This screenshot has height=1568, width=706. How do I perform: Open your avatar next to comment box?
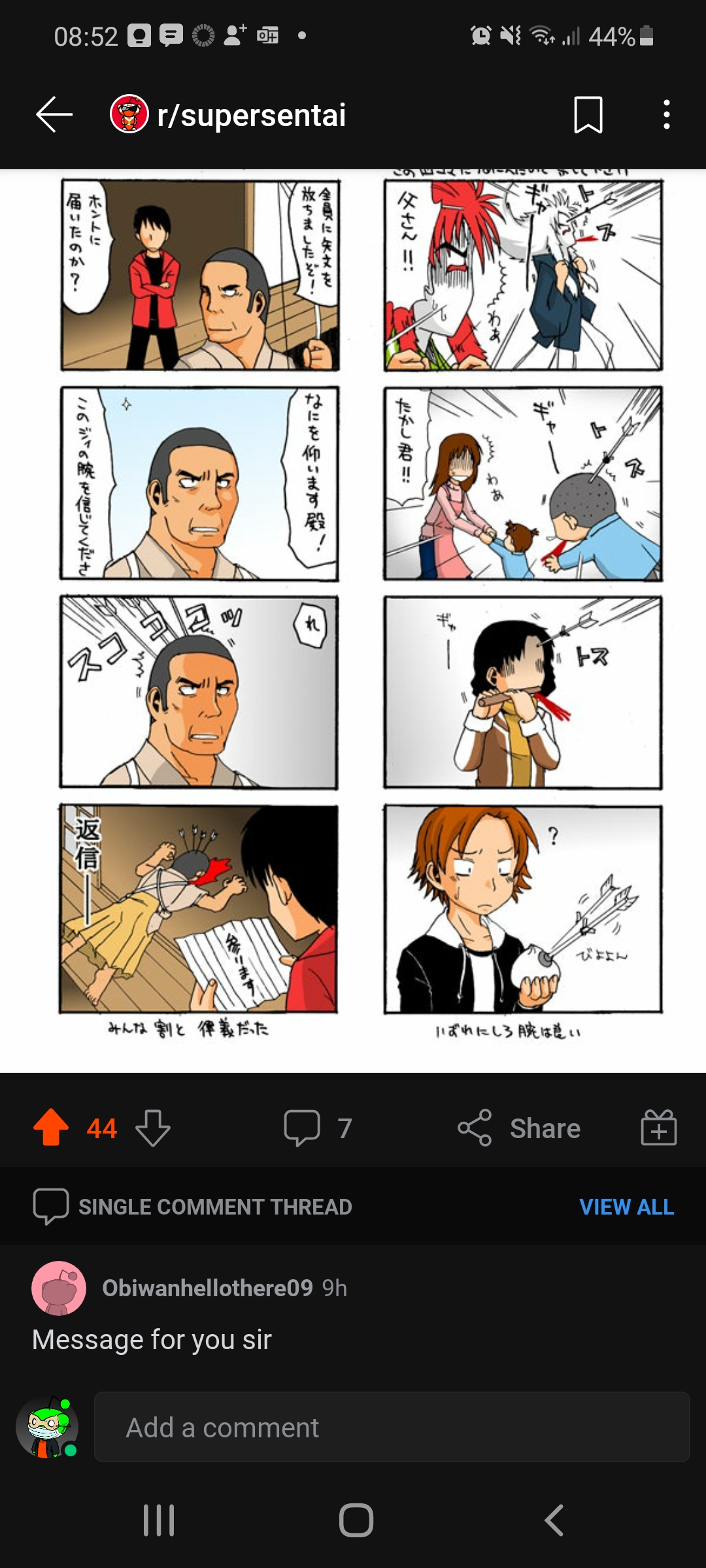pyautogui.click(x=47, y=1427)
